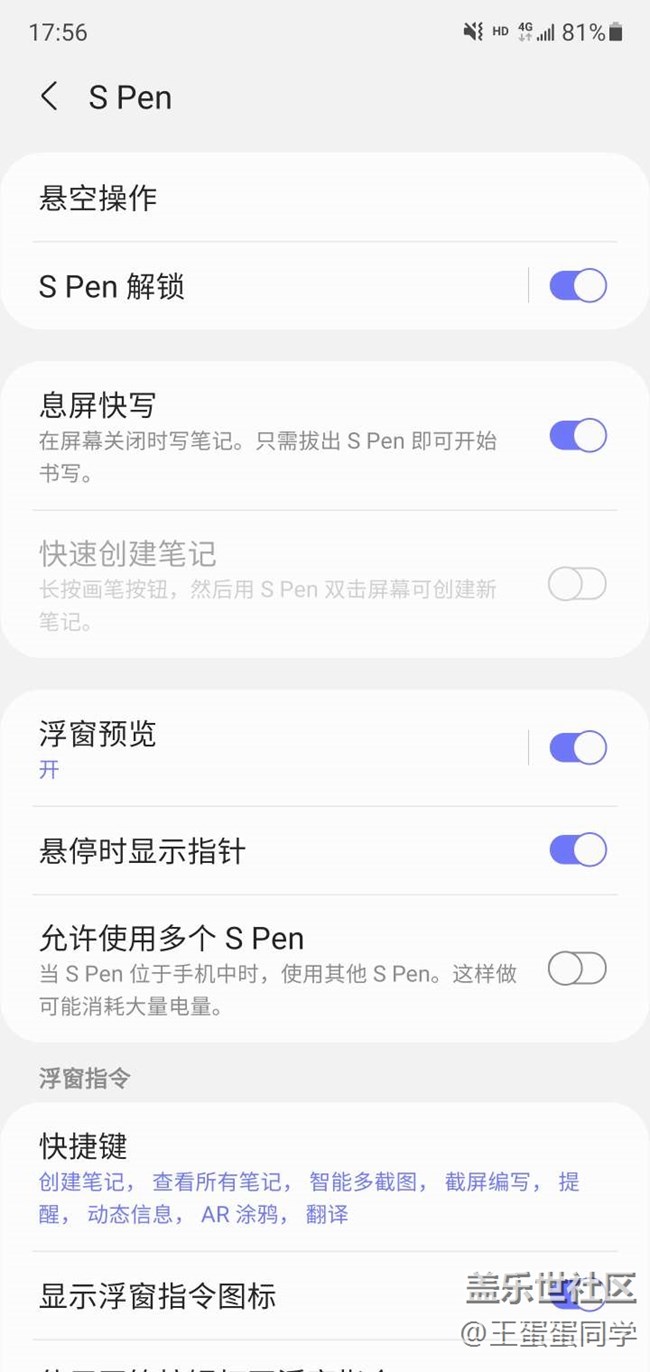
Task: Open 悬空操作 settings
Action: tap(98, 198)
